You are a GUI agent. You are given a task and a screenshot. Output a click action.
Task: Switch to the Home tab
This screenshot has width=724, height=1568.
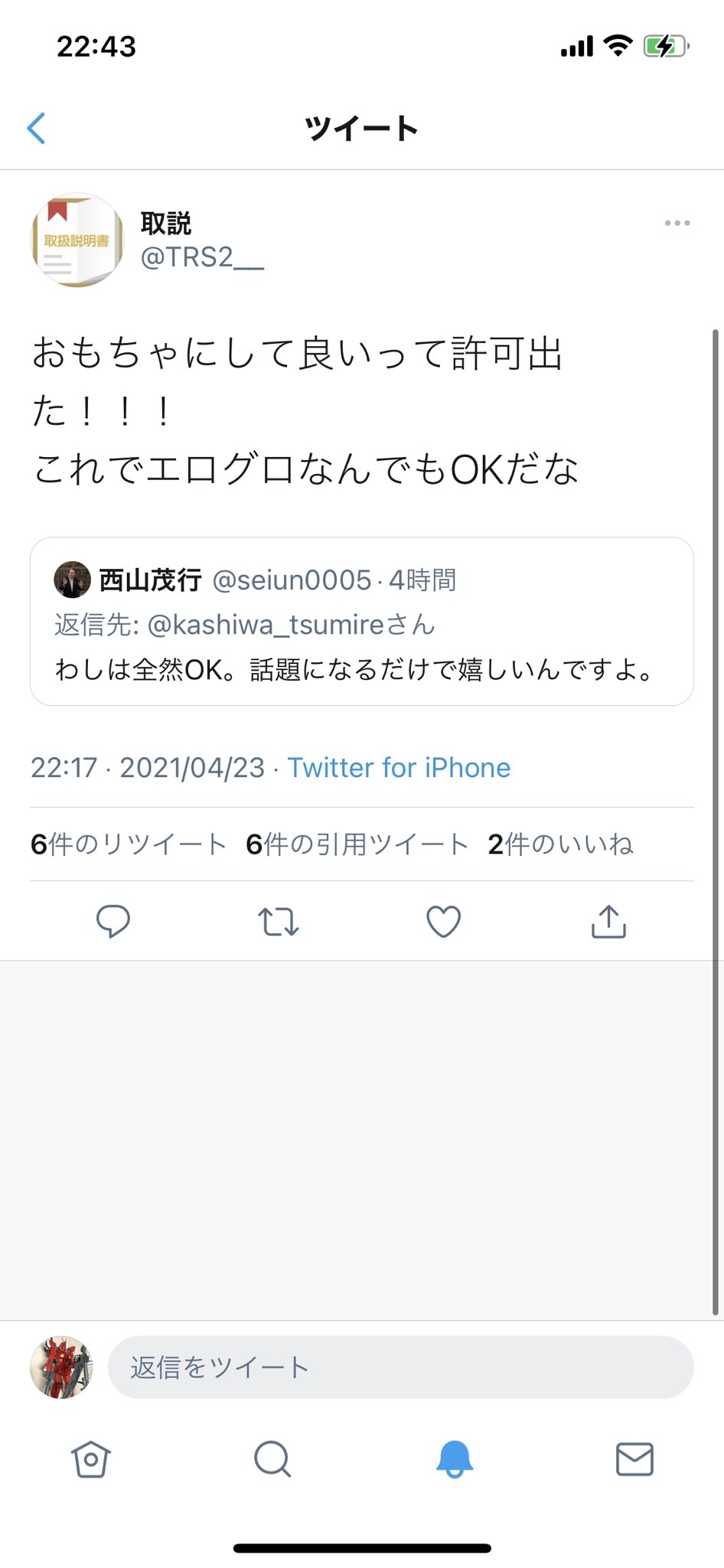coord(91,1459)
